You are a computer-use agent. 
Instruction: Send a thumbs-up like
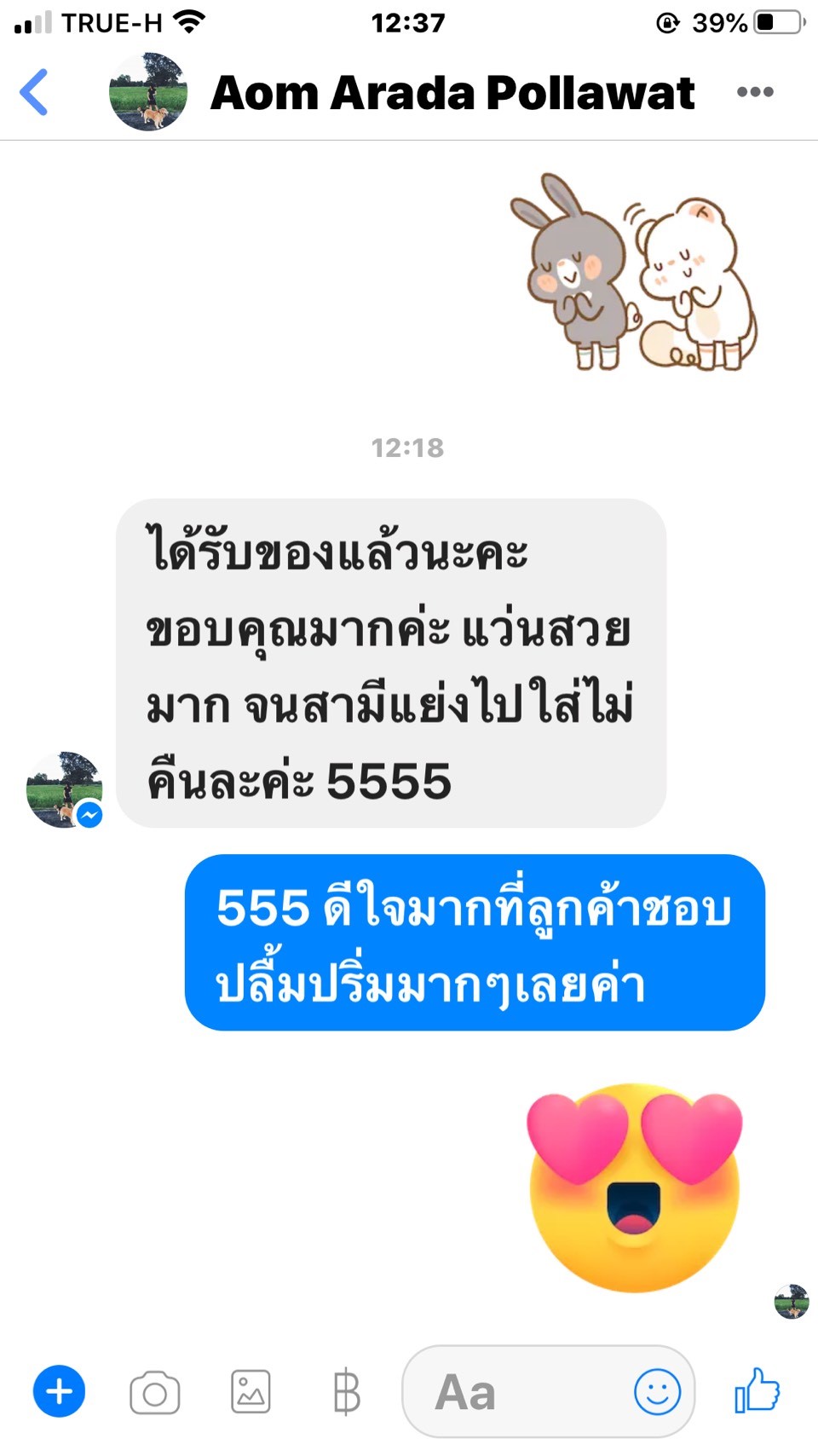pyautogui.click(x=758, y=1390)
